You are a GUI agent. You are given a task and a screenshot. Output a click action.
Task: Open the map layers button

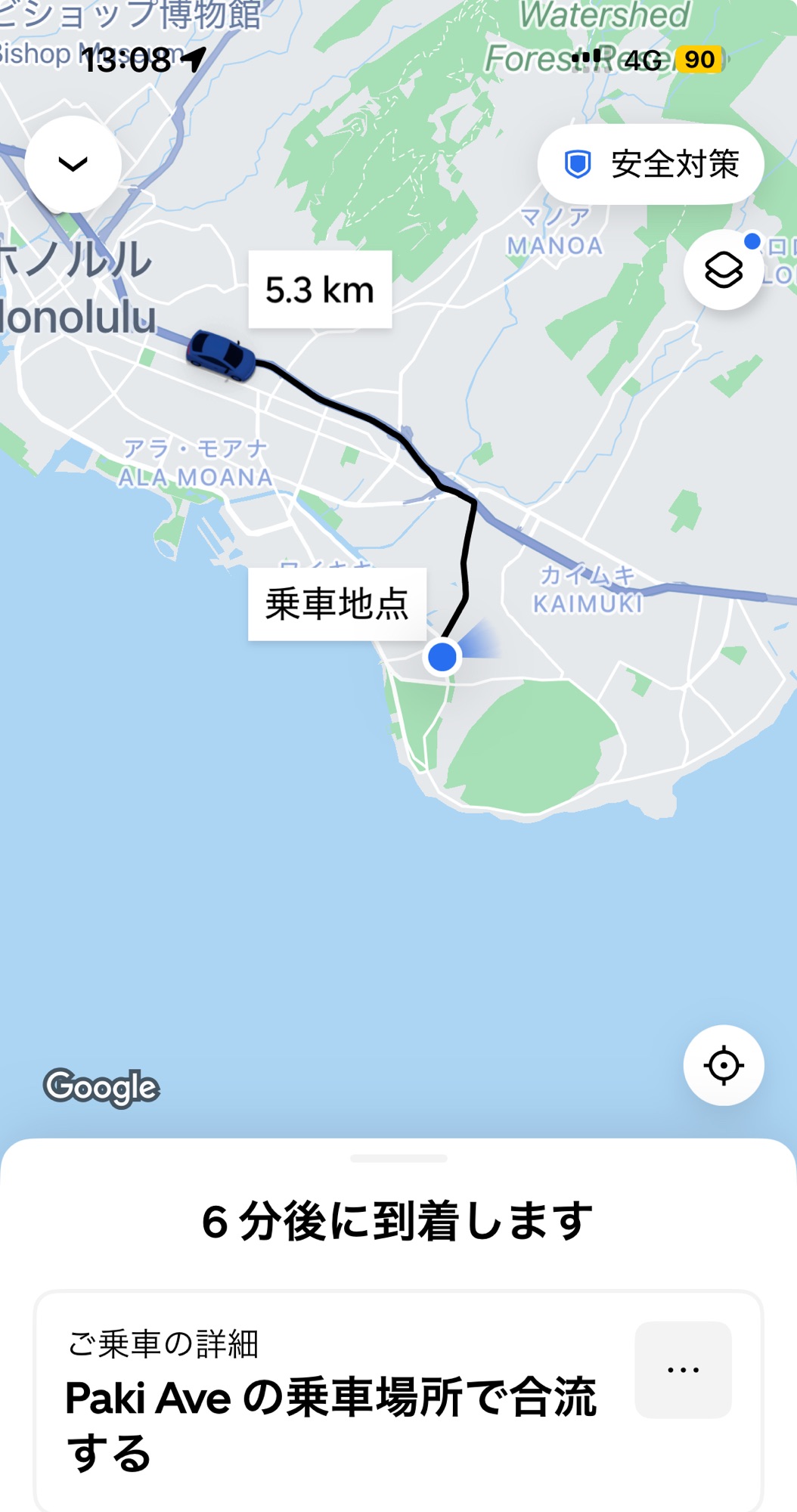pos(723,270)
